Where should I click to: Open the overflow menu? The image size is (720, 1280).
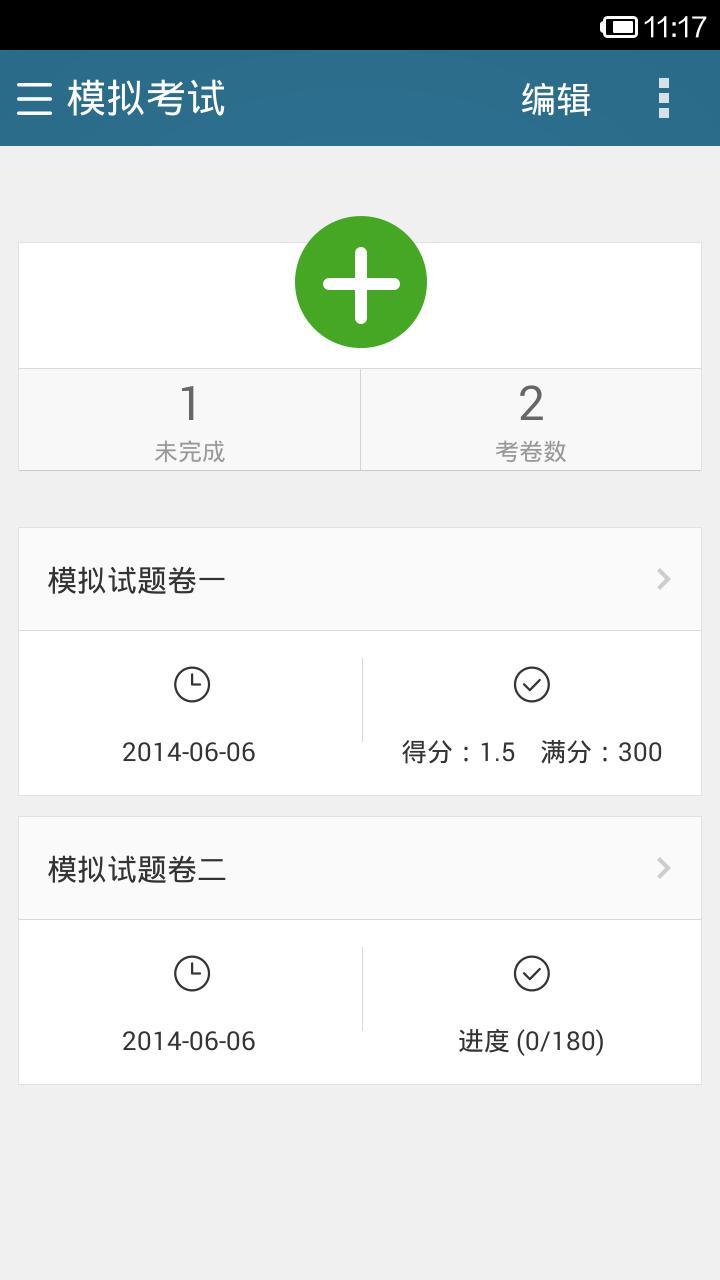(664, 98)
